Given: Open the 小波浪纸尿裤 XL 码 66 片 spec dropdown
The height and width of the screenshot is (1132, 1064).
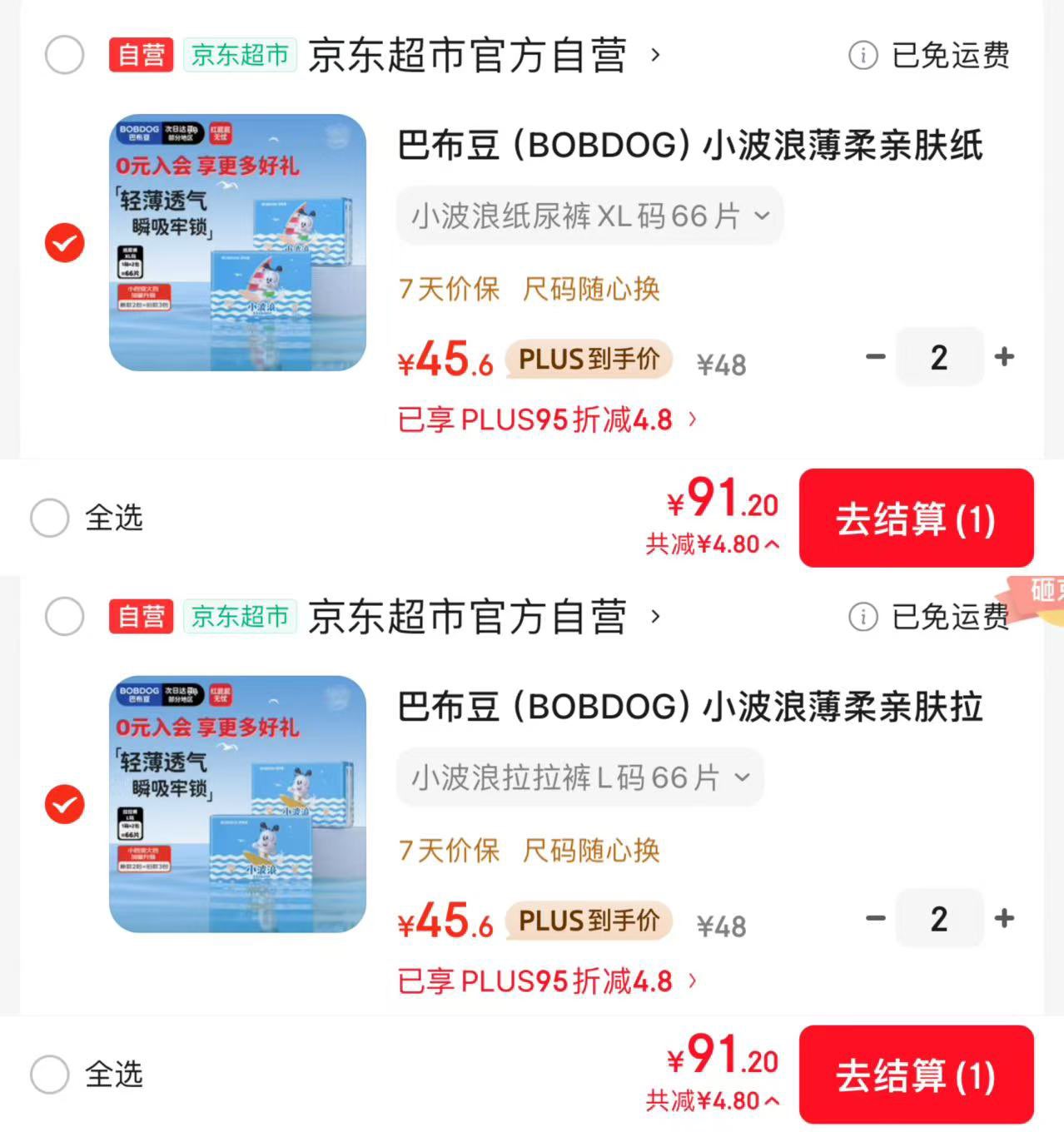Looking at the screenshot, I should pyautogui.click(x=589, y=216).
